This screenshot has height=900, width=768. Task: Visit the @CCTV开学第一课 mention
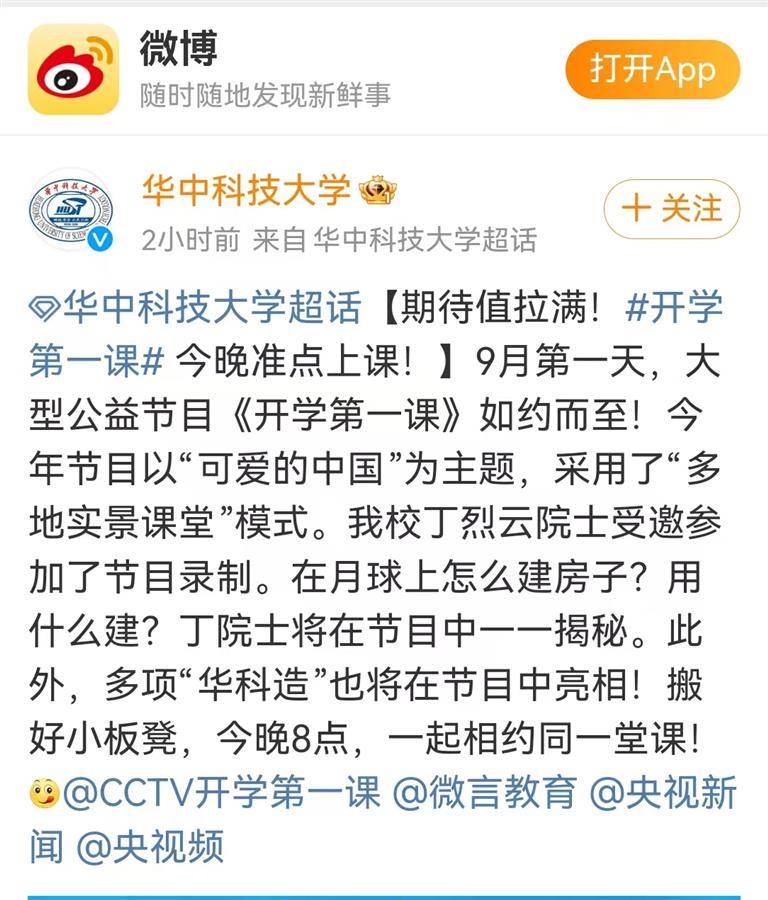click(221, 794)
